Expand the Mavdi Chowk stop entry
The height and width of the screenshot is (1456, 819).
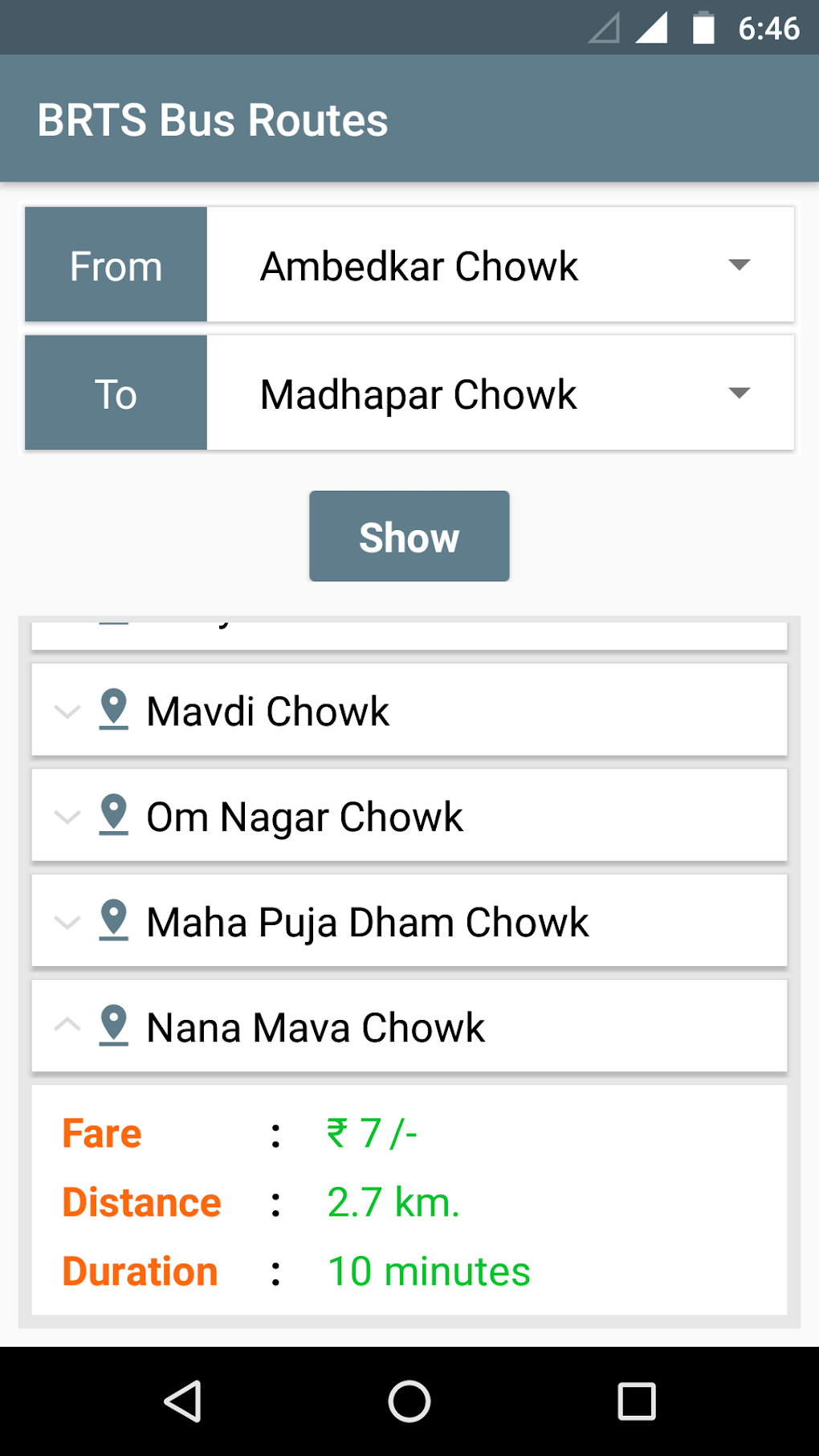pos(67,710)
